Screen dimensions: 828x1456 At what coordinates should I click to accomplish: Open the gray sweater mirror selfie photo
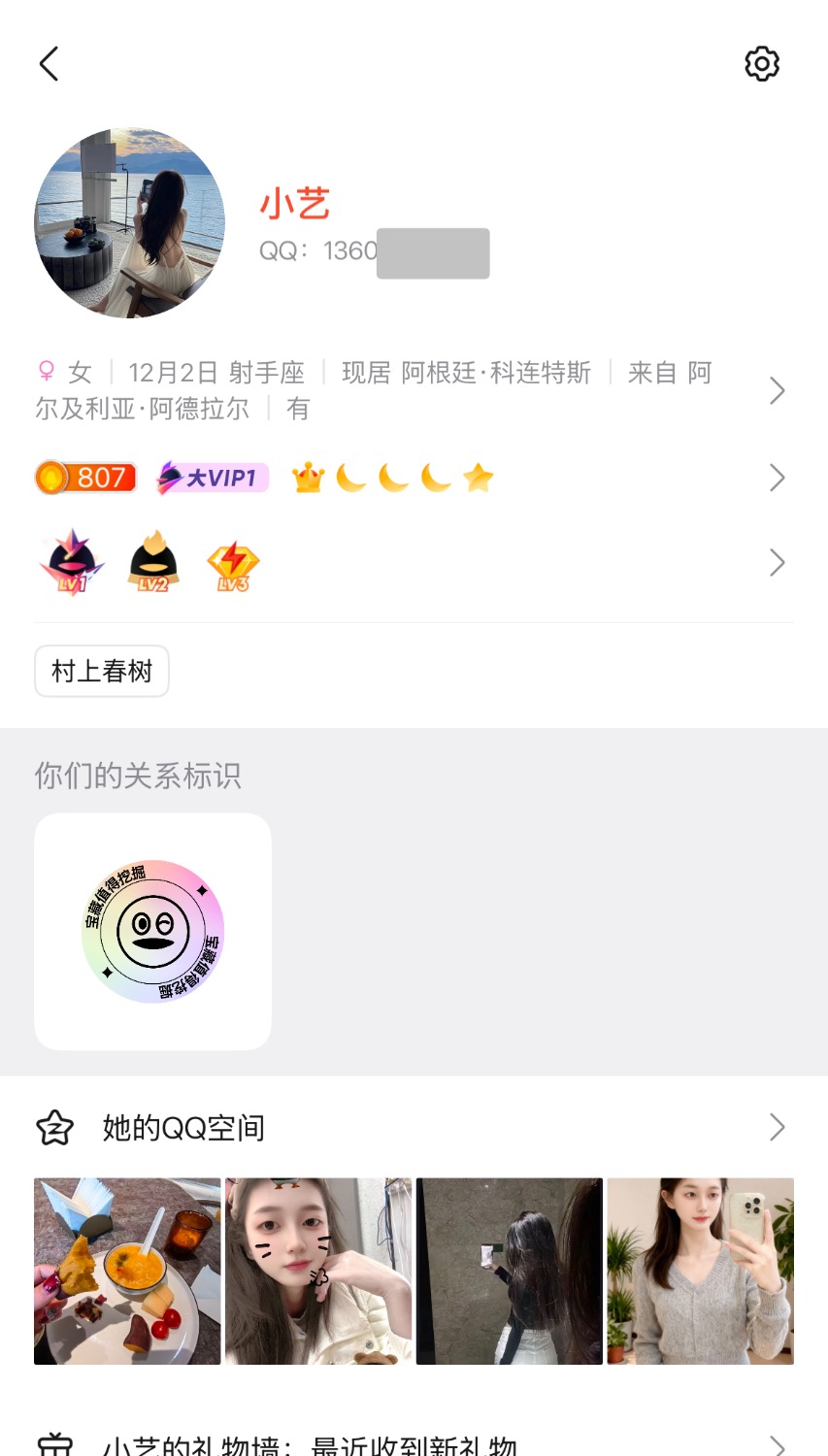pos(700,1271)
